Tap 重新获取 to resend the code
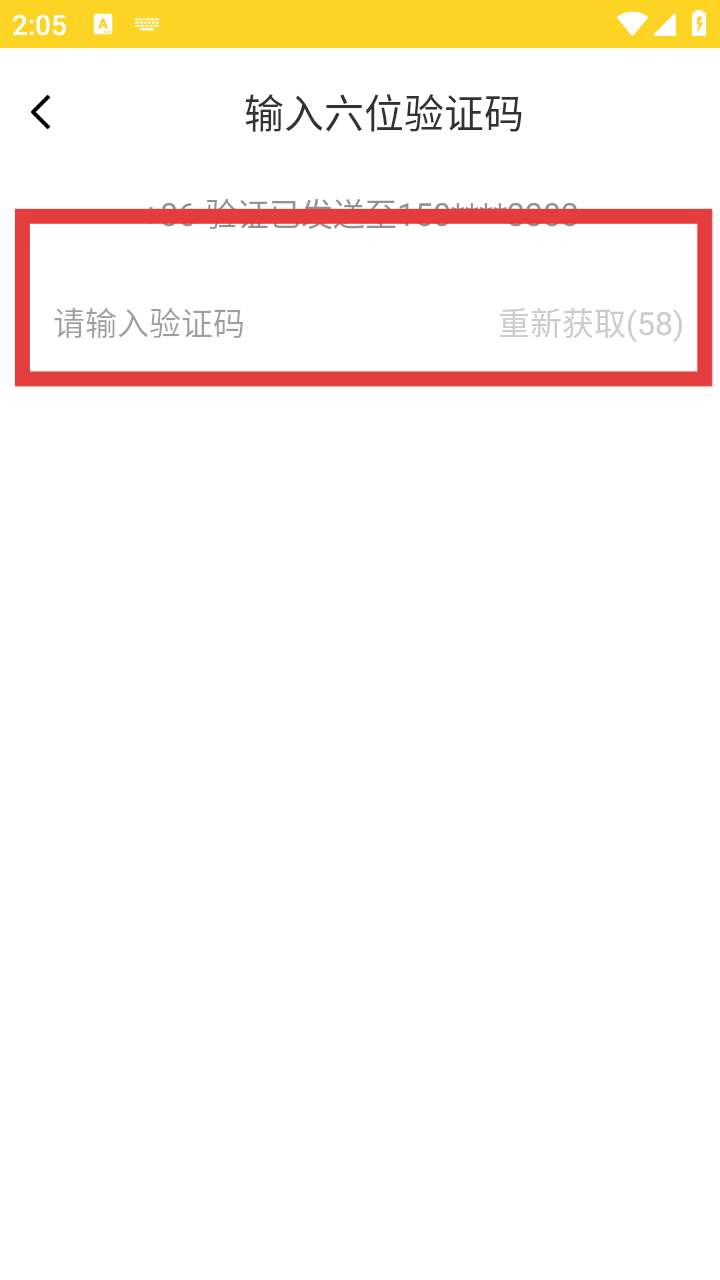Image resolution: width=720 pixels, height=1280 pixels. click(x=591, y=323)
